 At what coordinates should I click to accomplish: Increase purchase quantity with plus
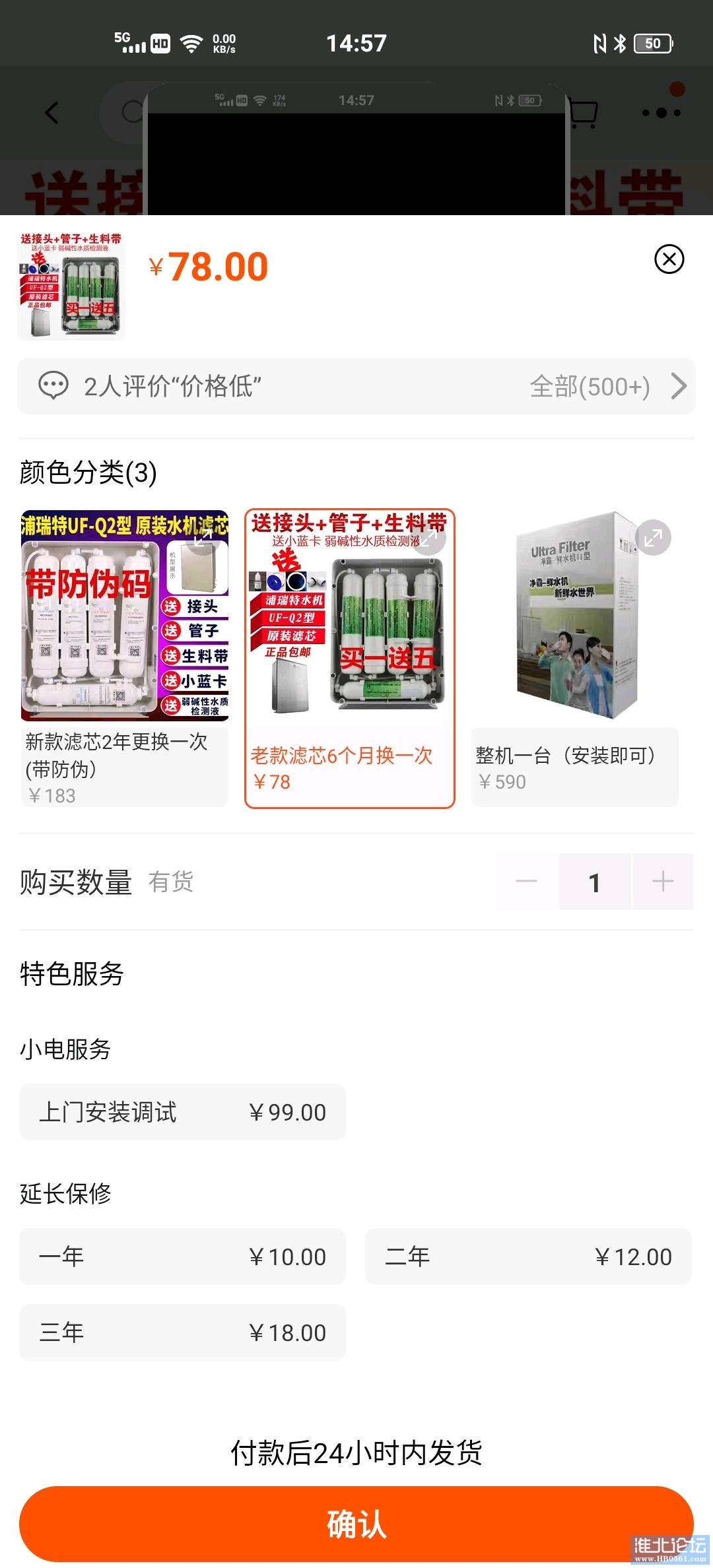[663, 882]
